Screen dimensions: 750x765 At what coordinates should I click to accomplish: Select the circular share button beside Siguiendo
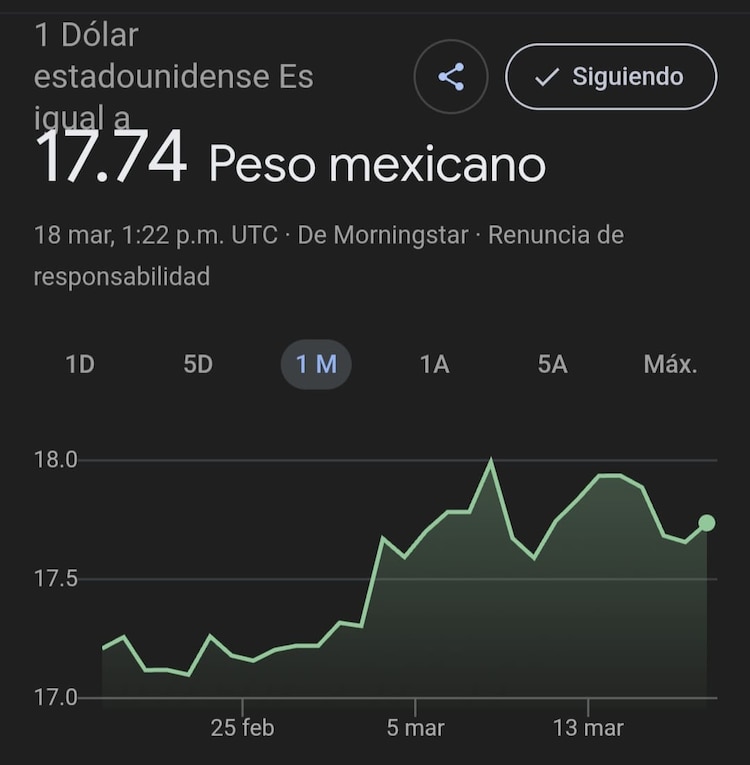[451, 76]
